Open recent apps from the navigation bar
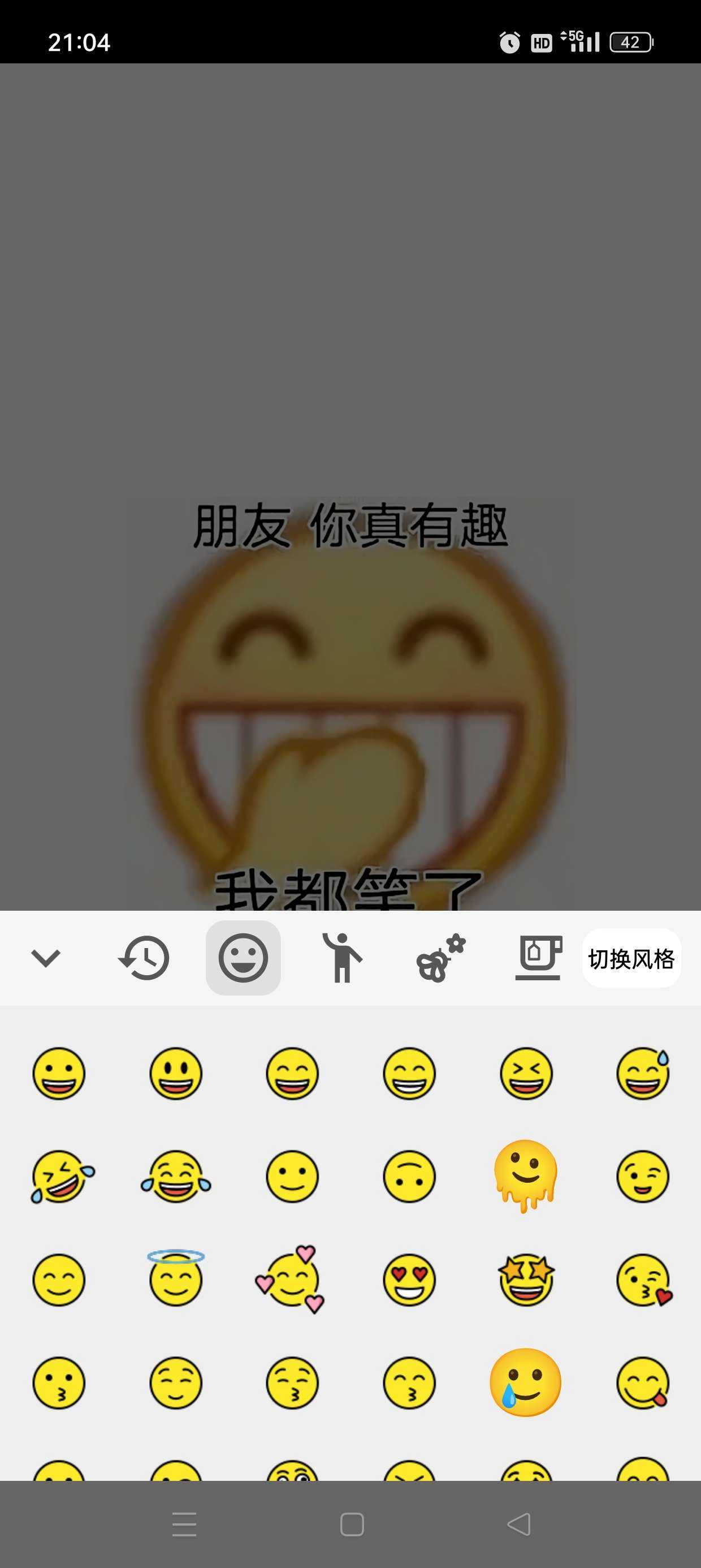The image size is (701, 1568). [x=184, y=1524]
